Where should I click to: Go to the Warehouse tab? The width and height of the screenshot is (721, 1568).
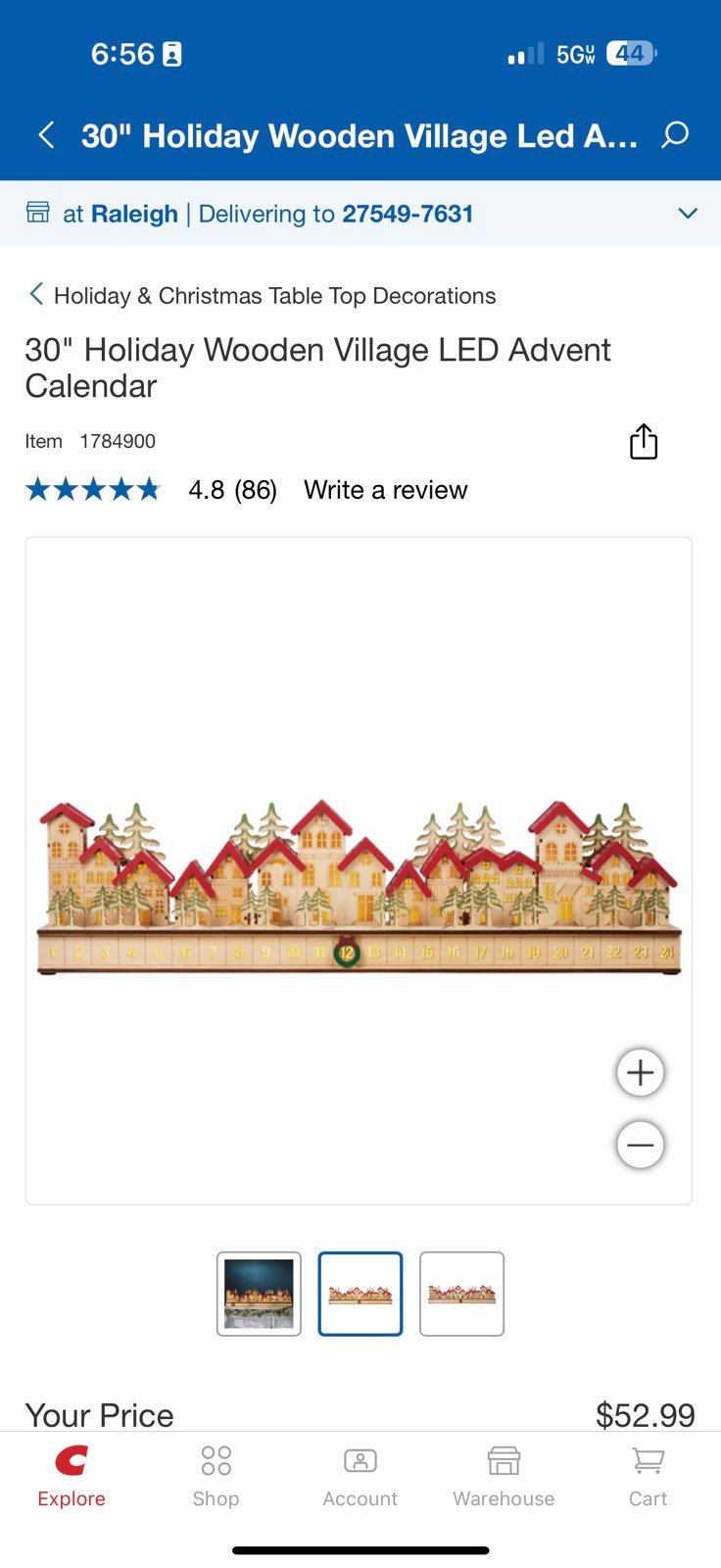(x=504, y=1476)
